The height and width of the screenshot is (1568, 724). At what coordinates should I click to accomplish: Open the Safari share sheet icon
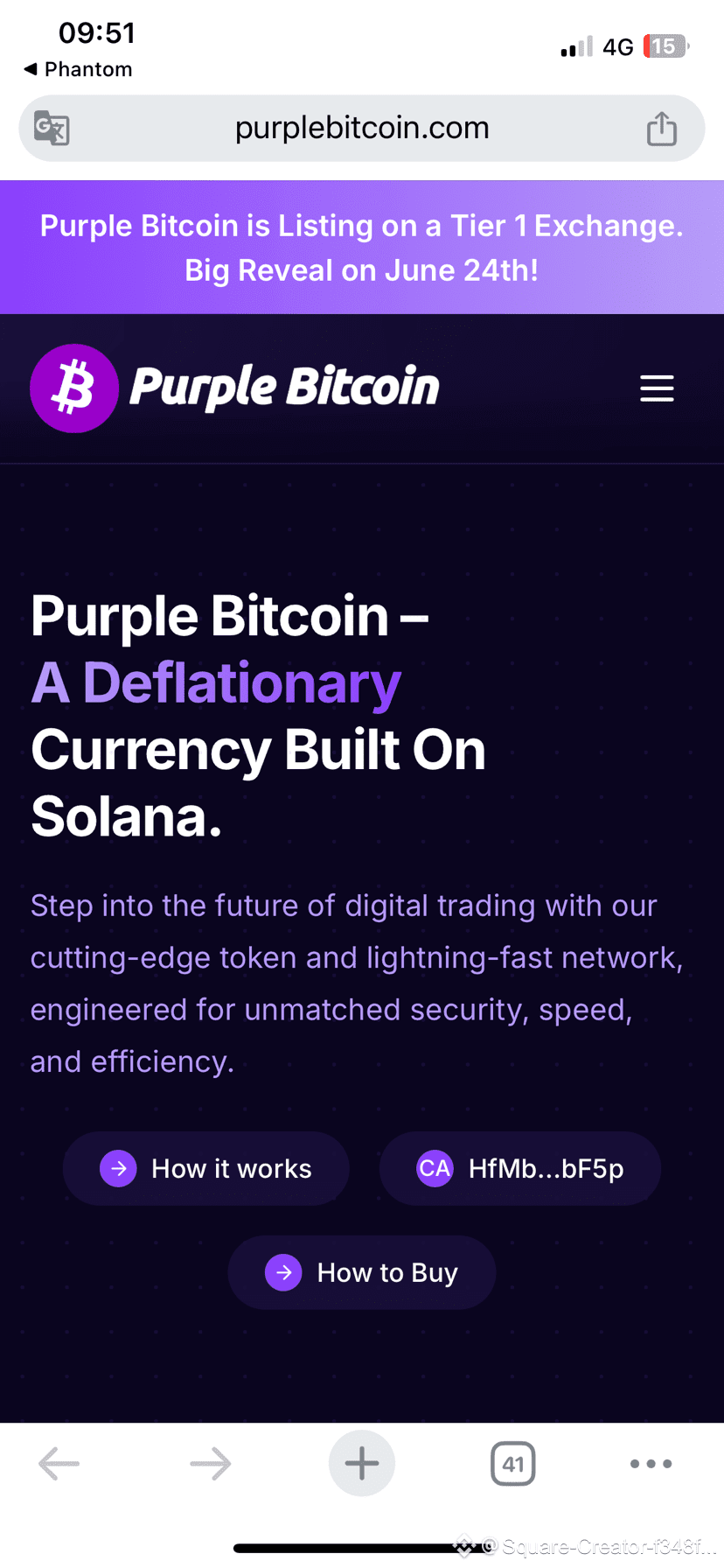coord(662,128)
